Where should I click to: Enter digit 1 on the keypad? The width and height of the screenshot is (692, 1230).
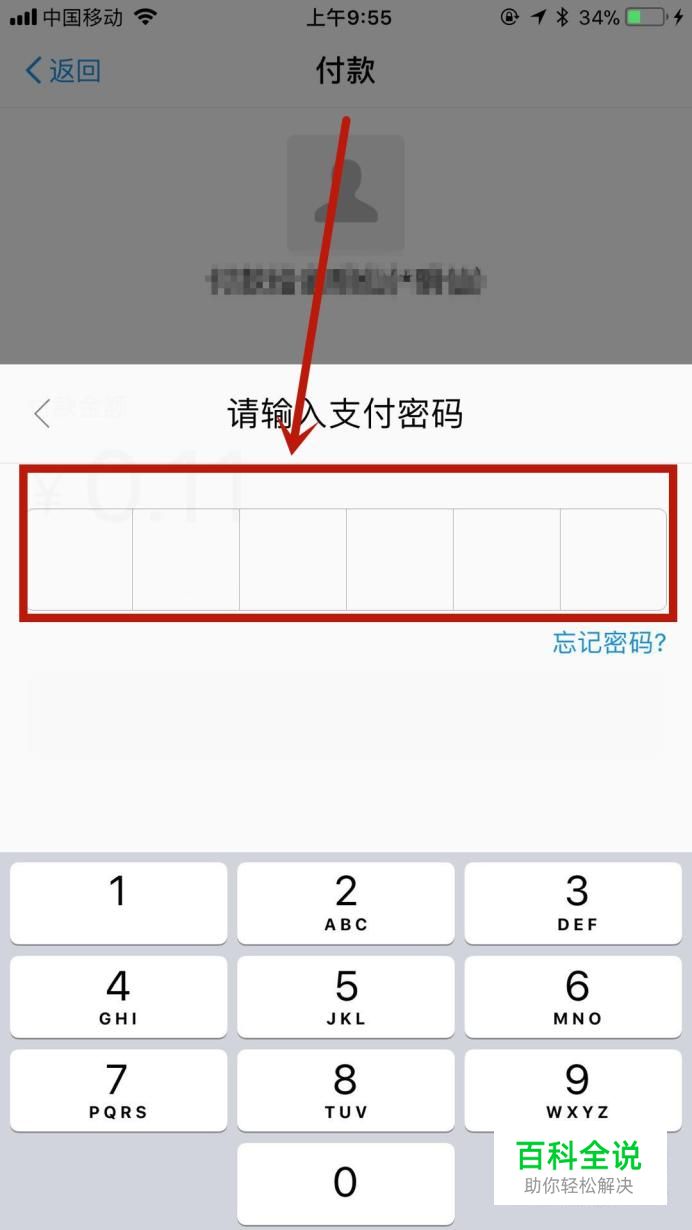[118, 902]
